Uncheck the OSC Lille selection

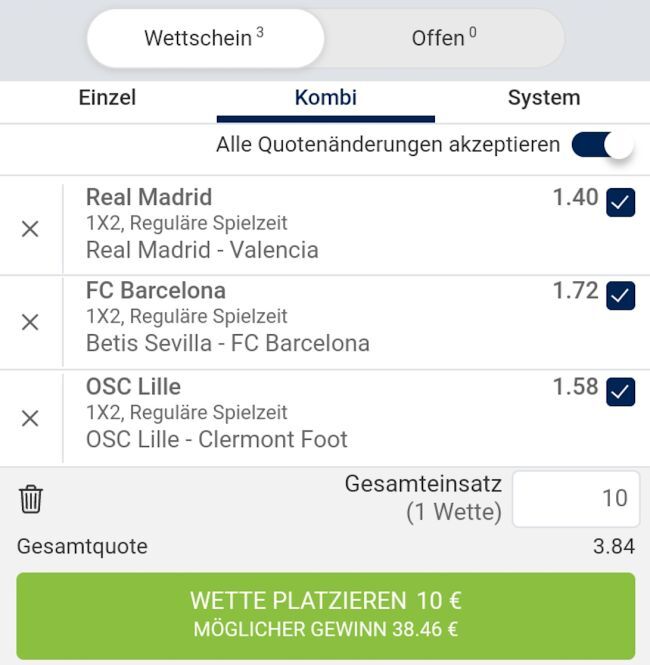click(620, 391)
